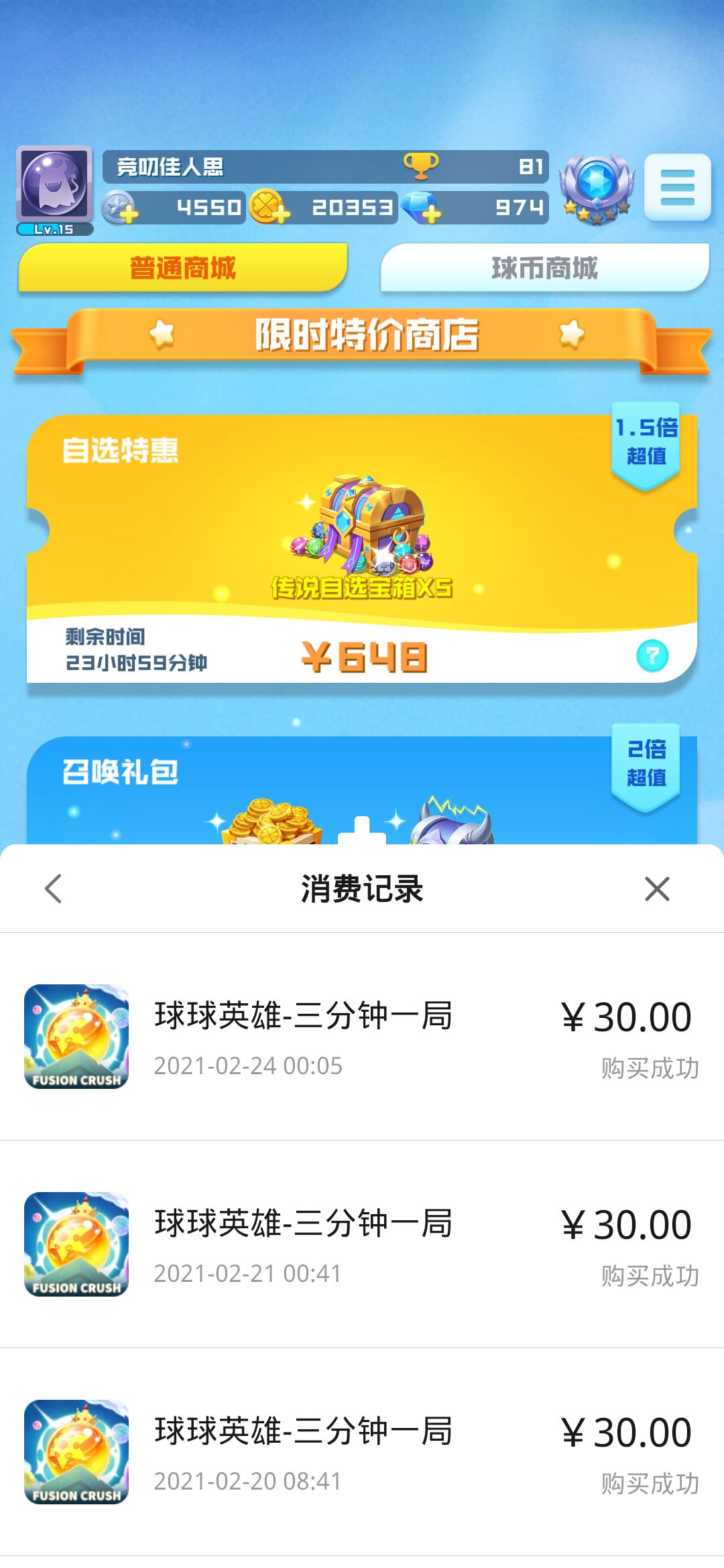Tap the player avatar Lv.15
Screen dimensions: 724x1568
pyautogui.click(x=54, y=190)
